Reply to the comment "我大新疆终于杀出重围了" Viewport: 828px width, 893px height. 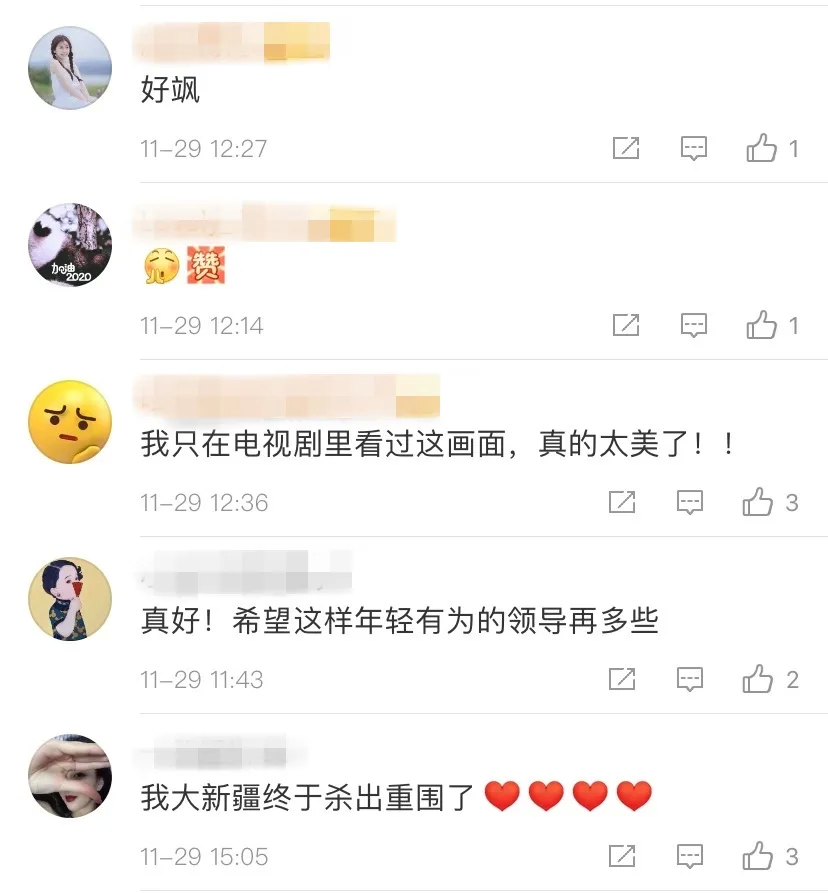pos(689,857)
